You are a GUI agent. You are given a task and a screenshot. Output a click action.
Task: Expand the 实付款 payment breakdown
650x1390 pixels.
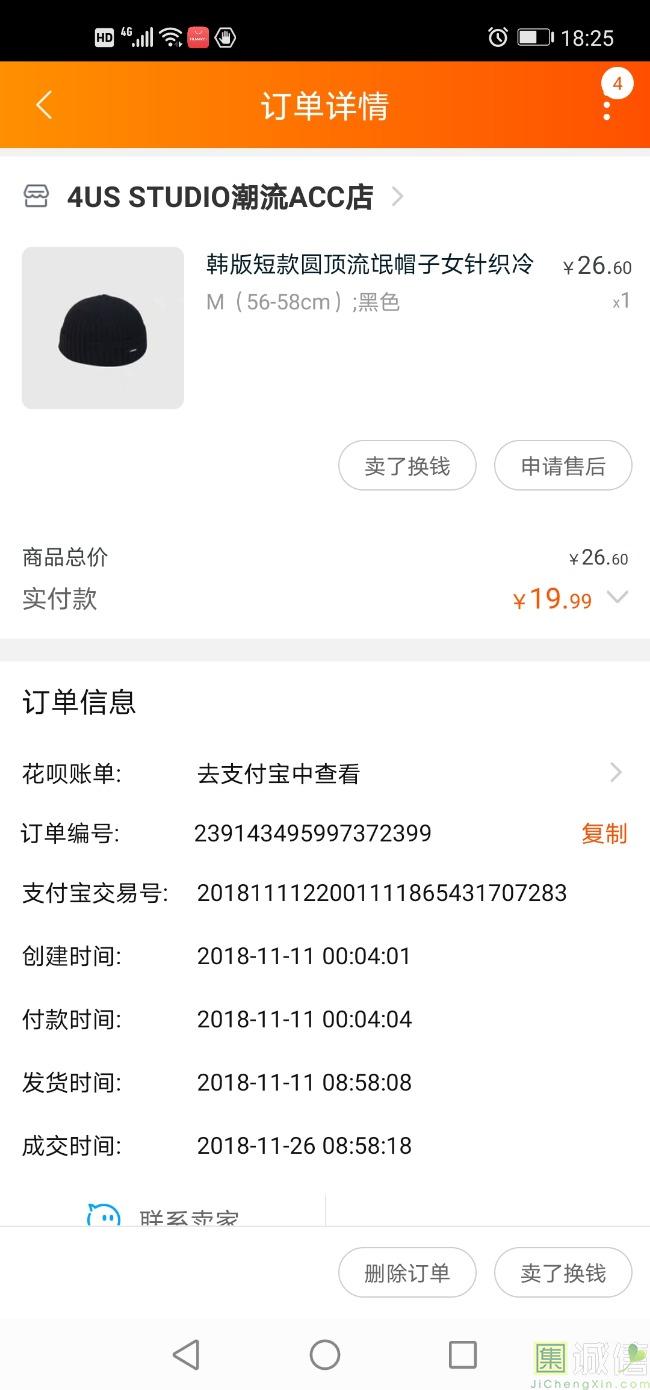tap(618, 598)
